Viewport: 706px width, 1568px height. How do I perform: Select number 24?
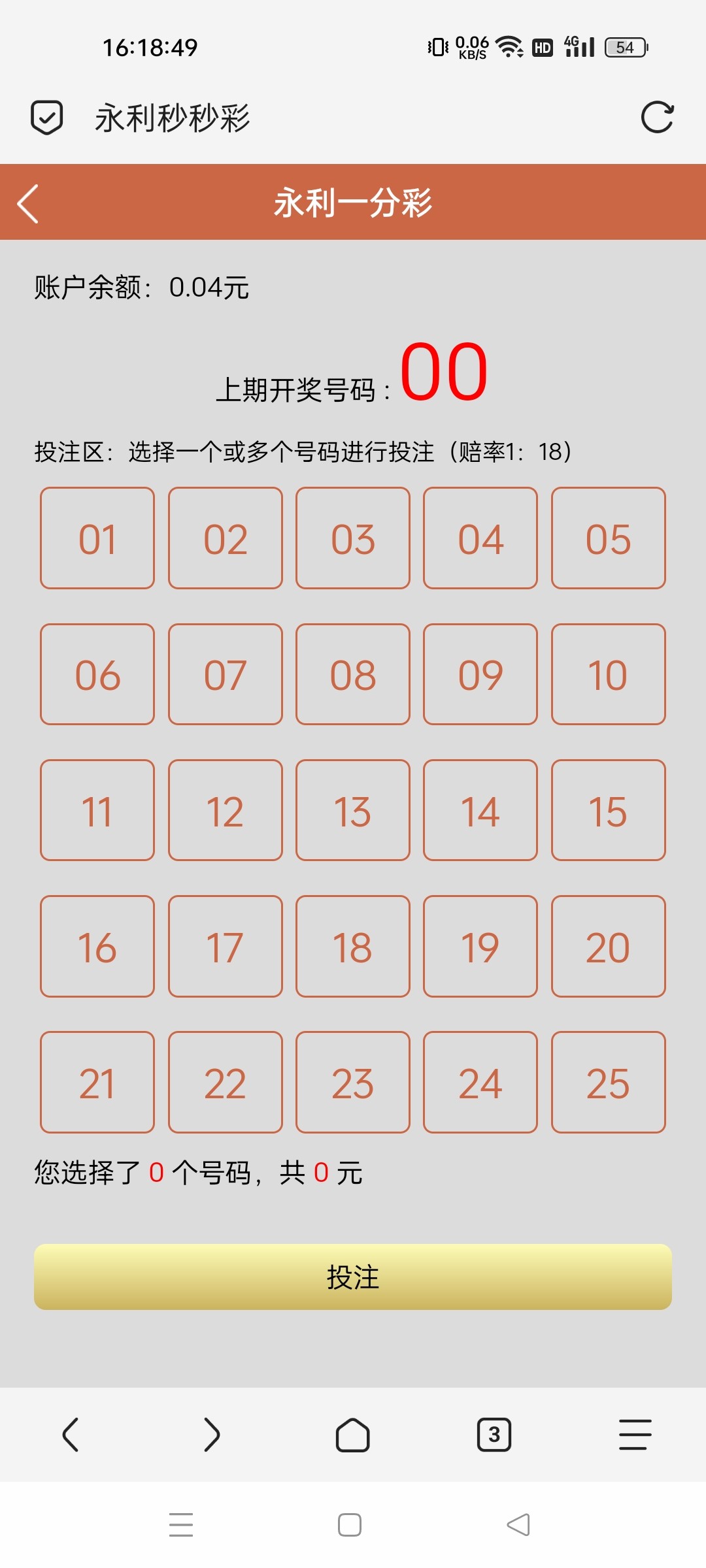click(x=480, y=1082)
